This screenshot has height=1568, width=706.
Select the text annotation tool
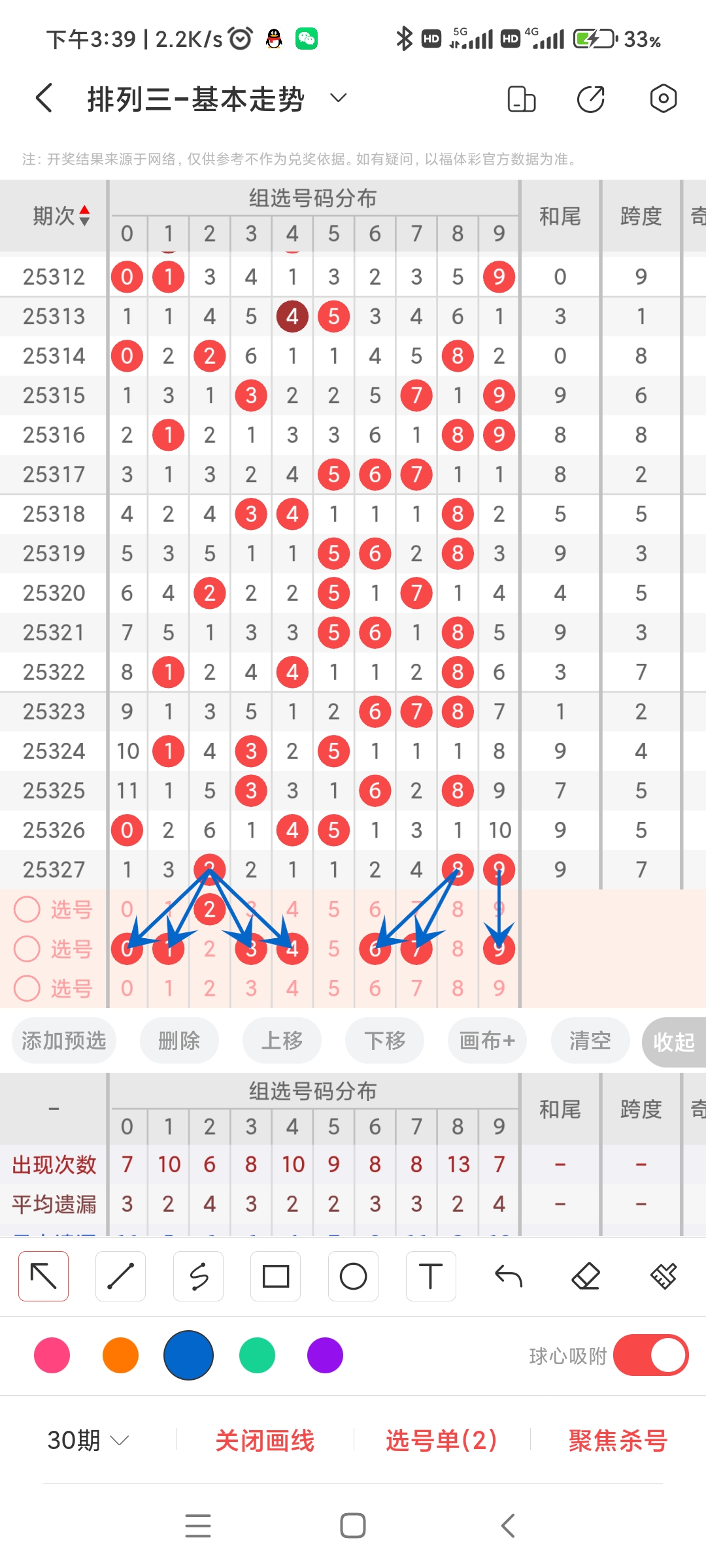click(430, 1275)
